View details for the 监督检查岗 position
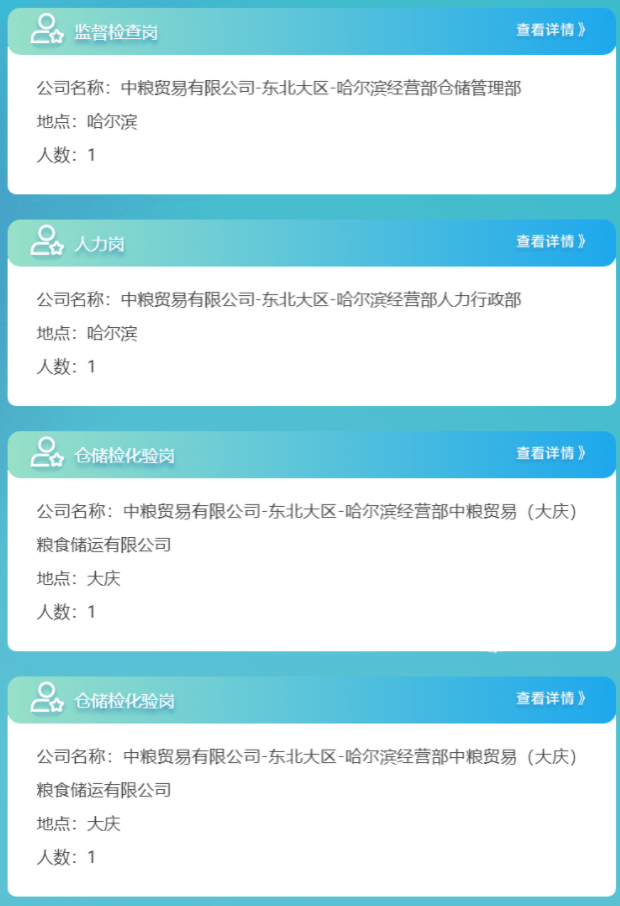This screenshot has height=906, width=620. tap(550, 30)
